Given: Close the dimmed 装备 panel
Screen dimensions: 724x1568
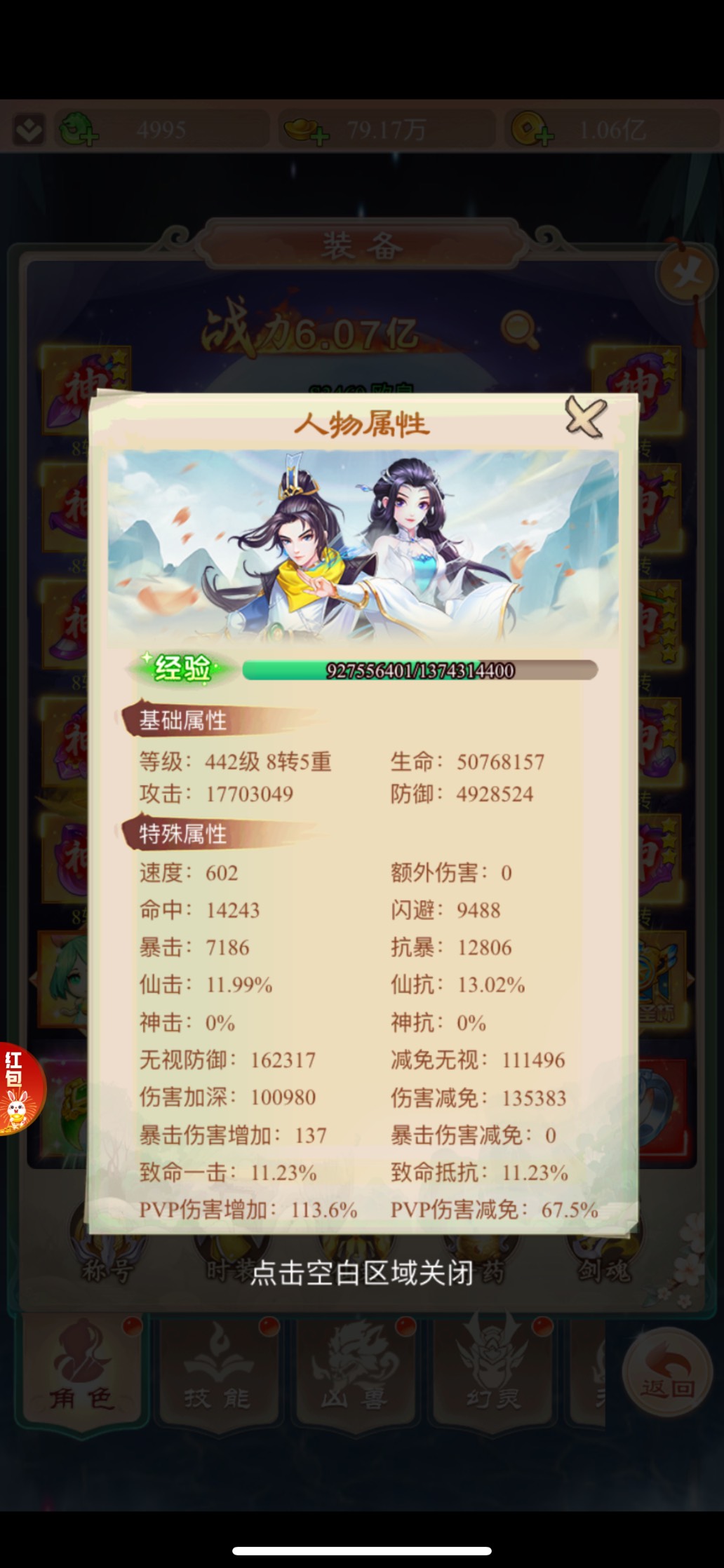Looking at the screenshot, I should [686, 274].
